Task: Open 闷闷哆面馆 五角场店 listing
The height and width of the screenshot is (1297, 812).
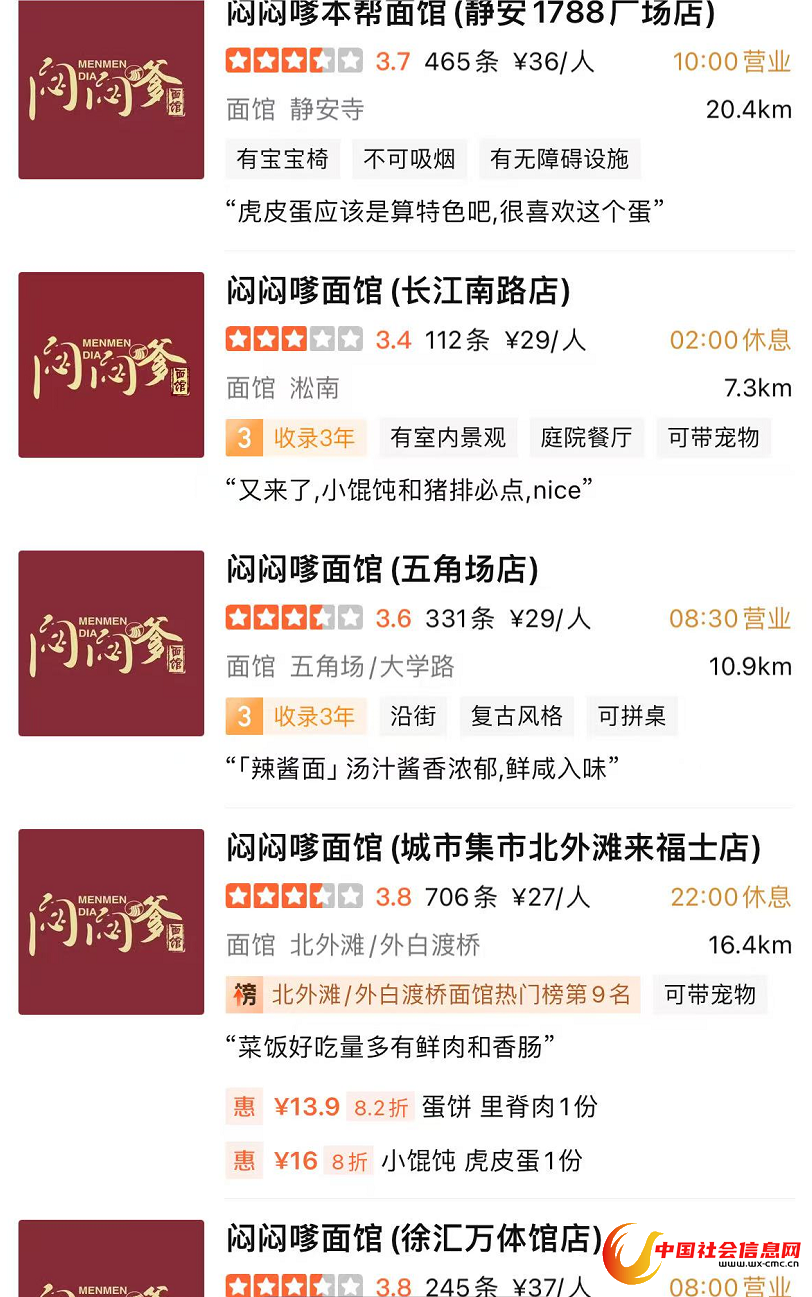Action: pyautogui.click(x=382, y=570)
